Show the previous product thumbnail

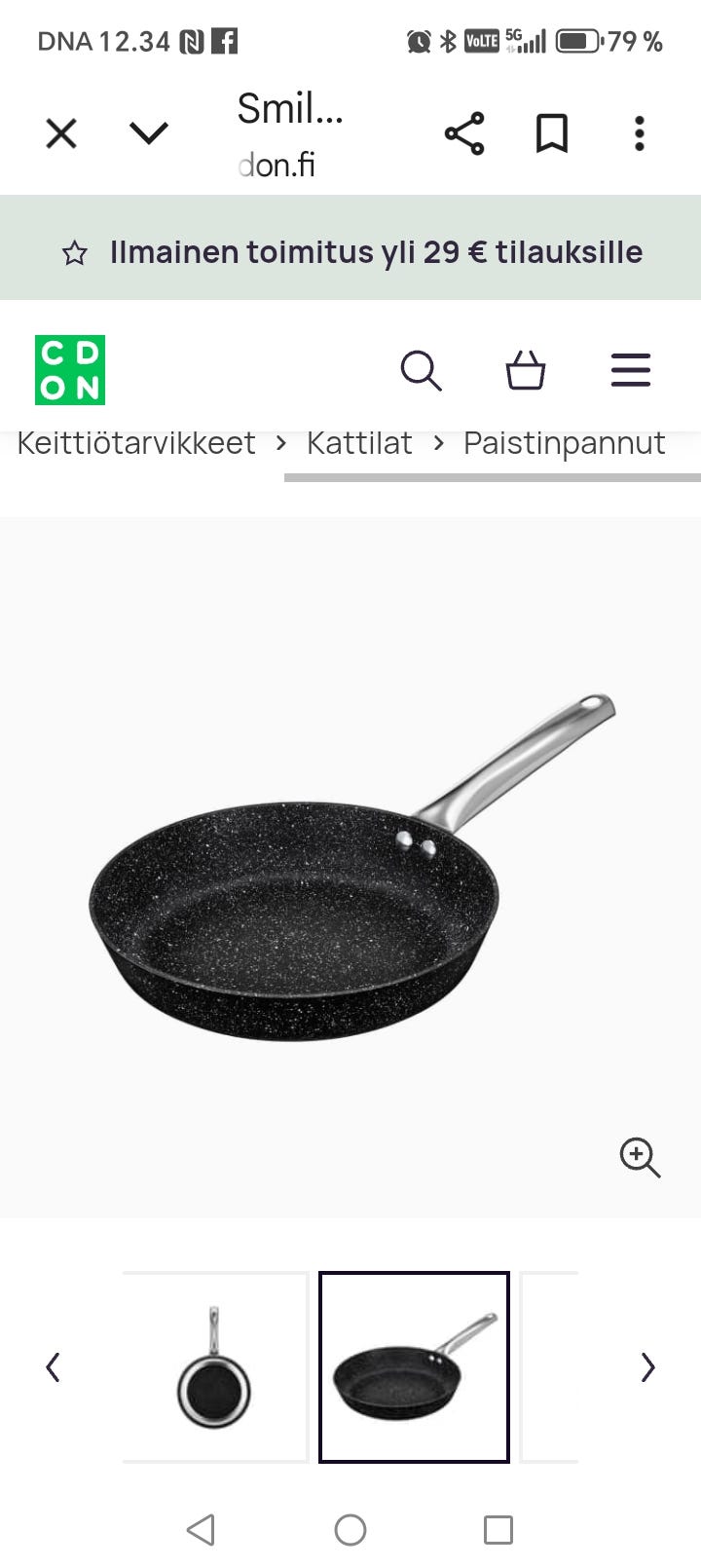click(54, 1367)
